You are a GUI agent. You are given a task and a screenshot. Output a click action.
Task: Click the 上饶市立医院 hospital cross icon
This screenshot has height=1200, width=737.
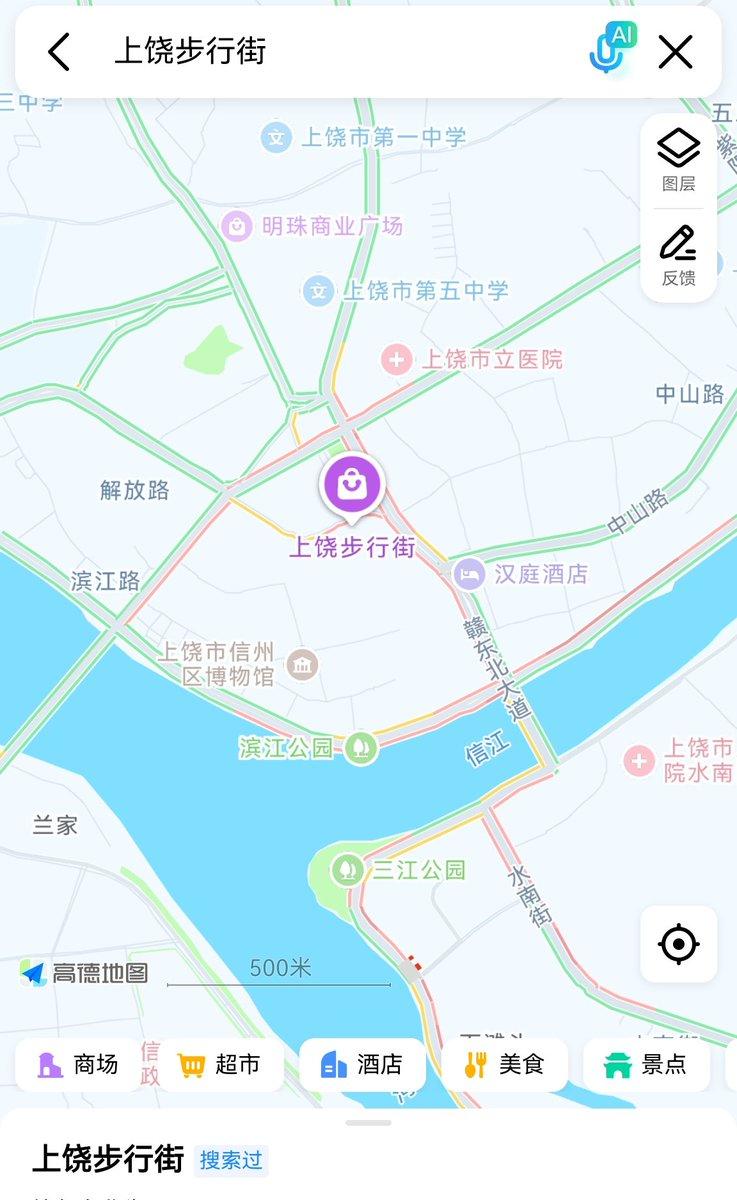point(398,358)
